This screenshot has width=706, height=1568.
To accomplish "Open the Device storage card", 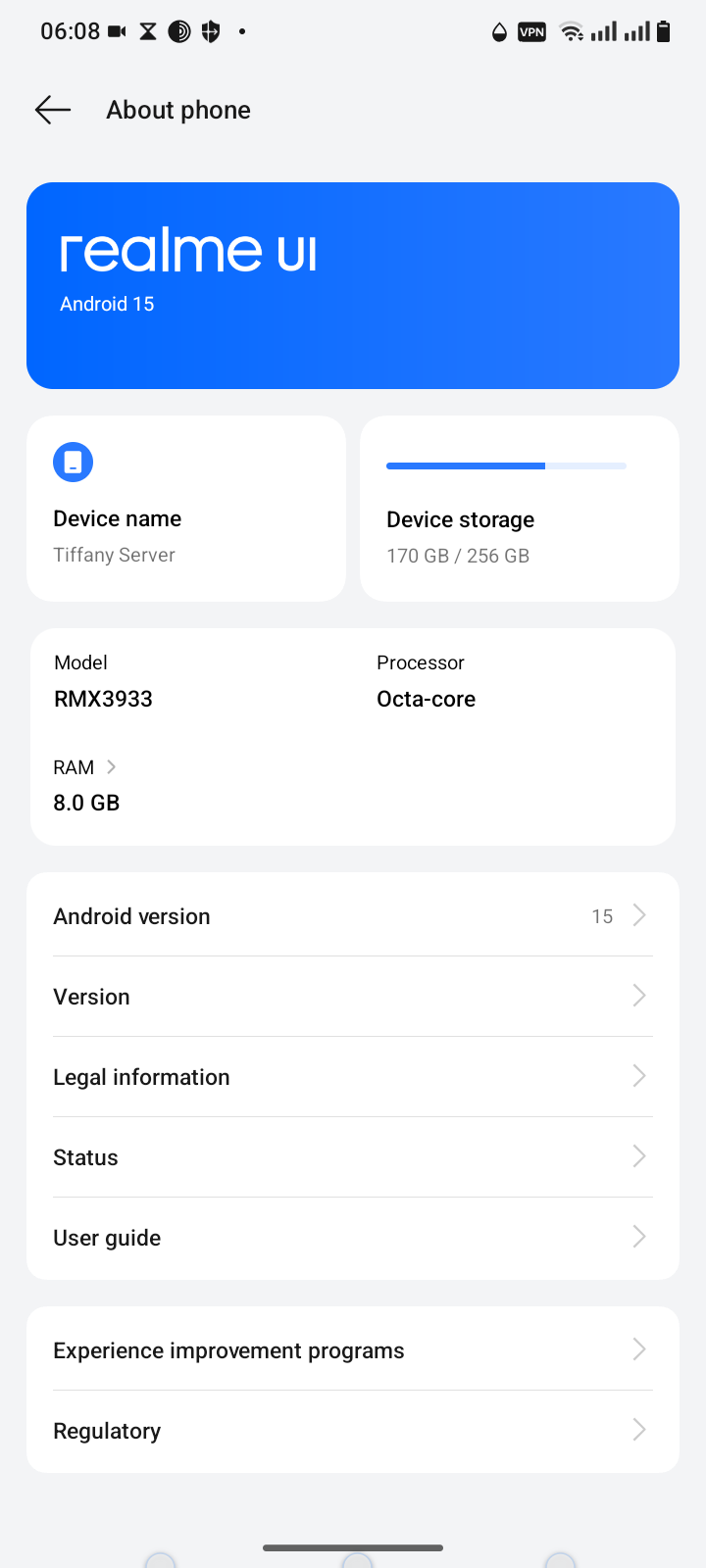I will (x=520, y=508).
